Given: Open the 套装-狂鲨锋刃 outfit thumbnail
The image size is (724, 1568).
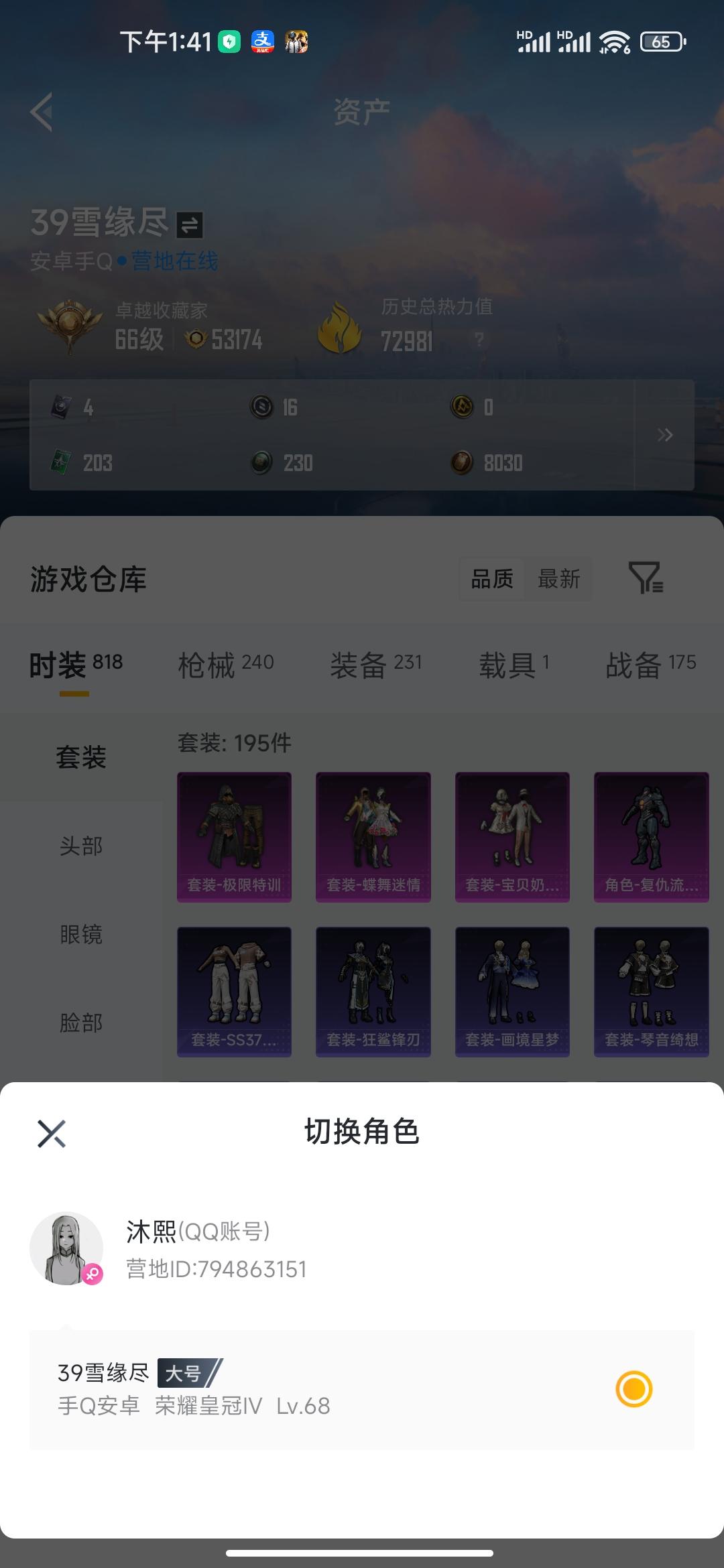Looking at the screenshot, I should pyautogui.click(x=373, y=992).
